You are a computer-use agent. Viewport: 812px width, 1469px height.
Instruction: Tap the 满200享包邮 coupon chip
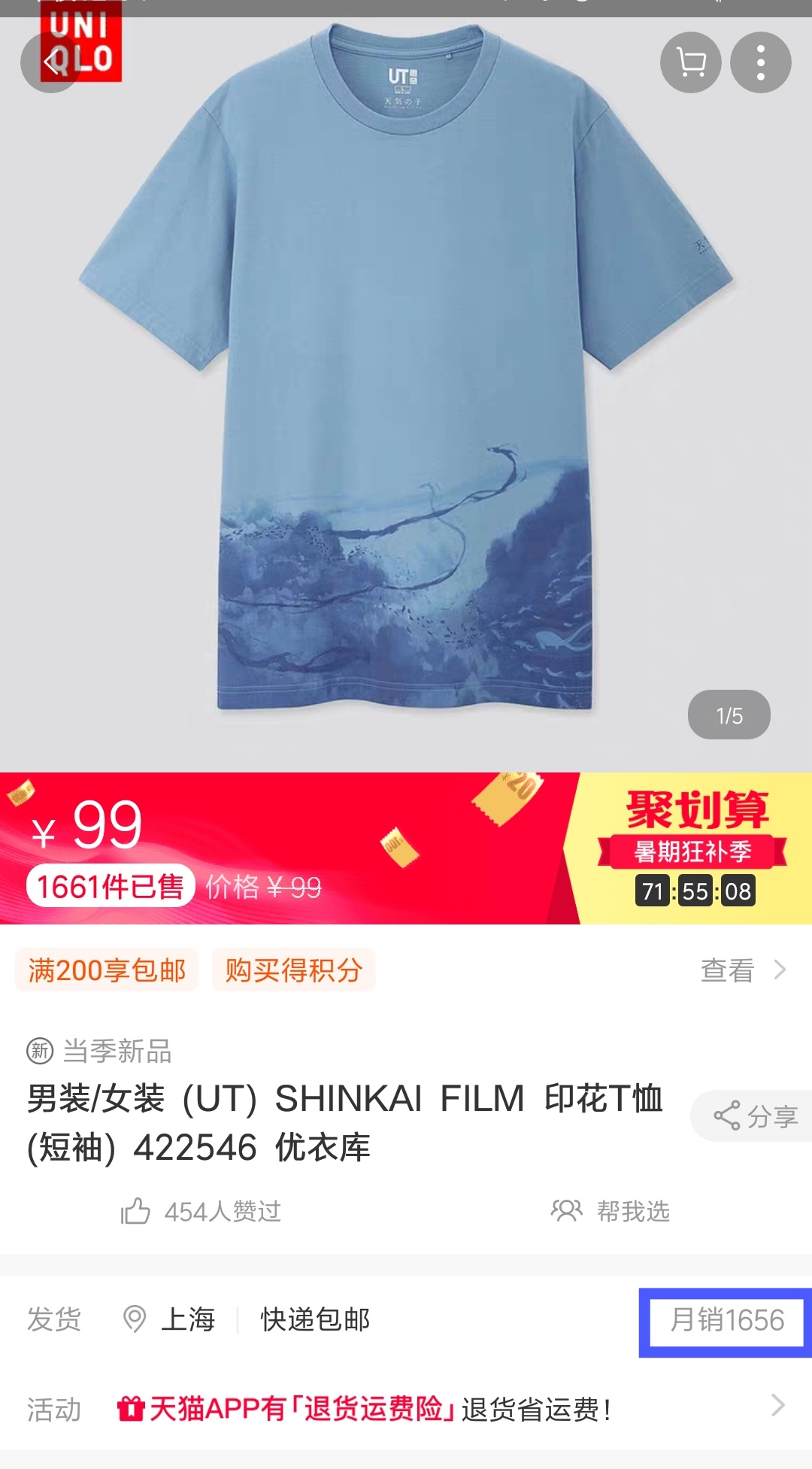point(107,970)
